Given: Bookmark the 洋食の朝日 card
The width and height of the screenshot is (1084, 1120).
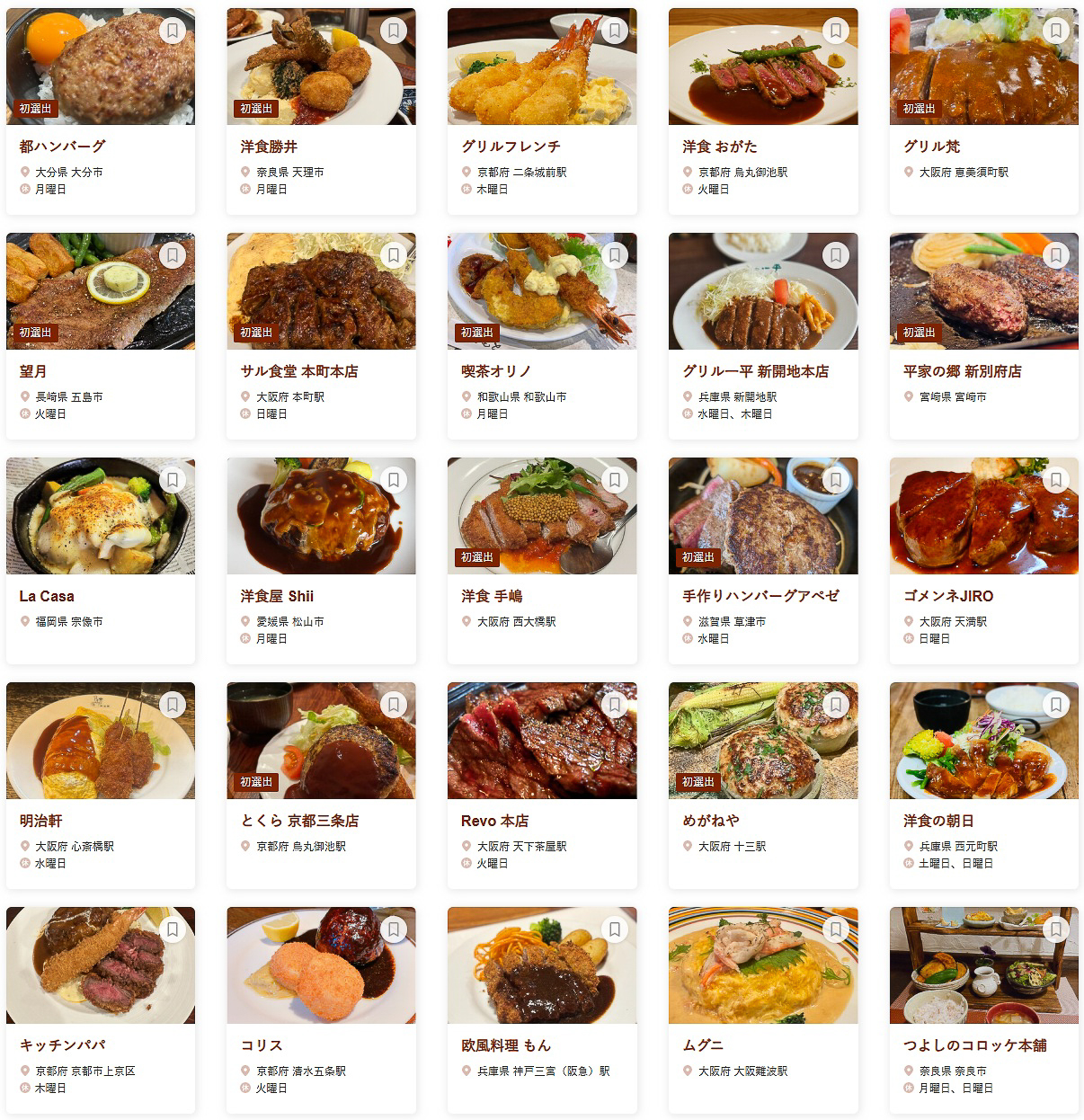Looking at the screenshot, I should click(1055, 704).
